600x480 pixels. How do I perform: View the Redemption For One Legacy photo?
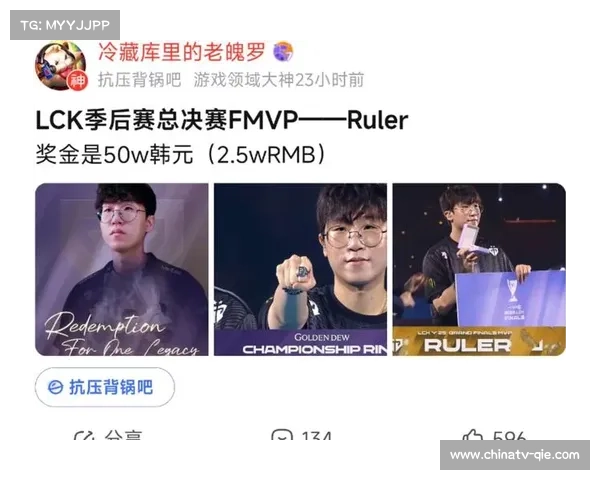pyautogui.click(x=122, y=269)
